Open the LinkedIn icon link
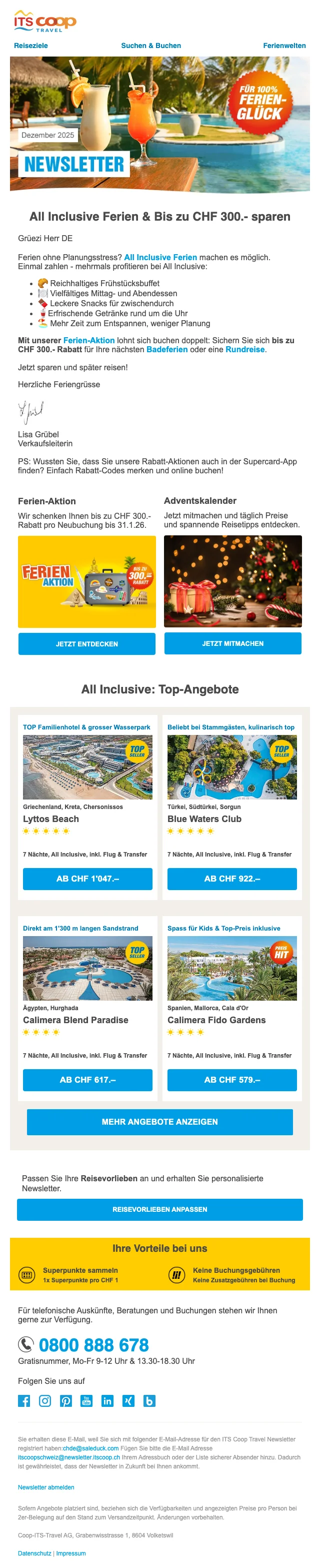The image size is (320, 1568). pos(107,1400)
